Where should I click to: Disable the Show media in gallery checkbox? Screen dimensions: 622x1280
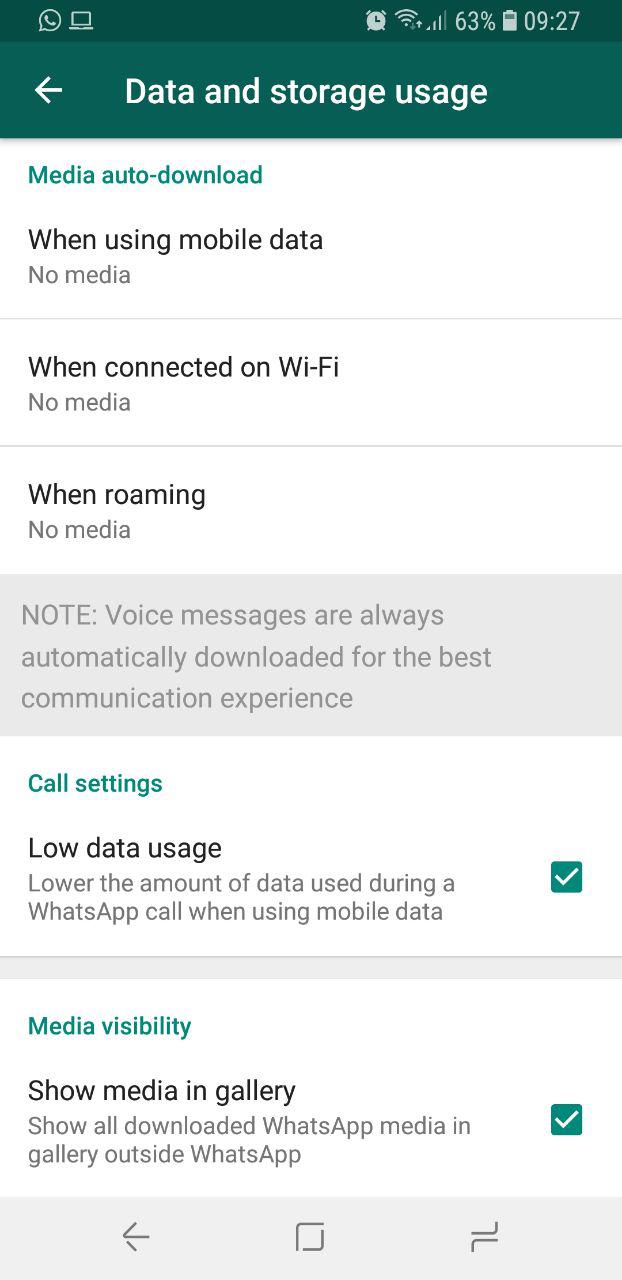[566, 1120]
